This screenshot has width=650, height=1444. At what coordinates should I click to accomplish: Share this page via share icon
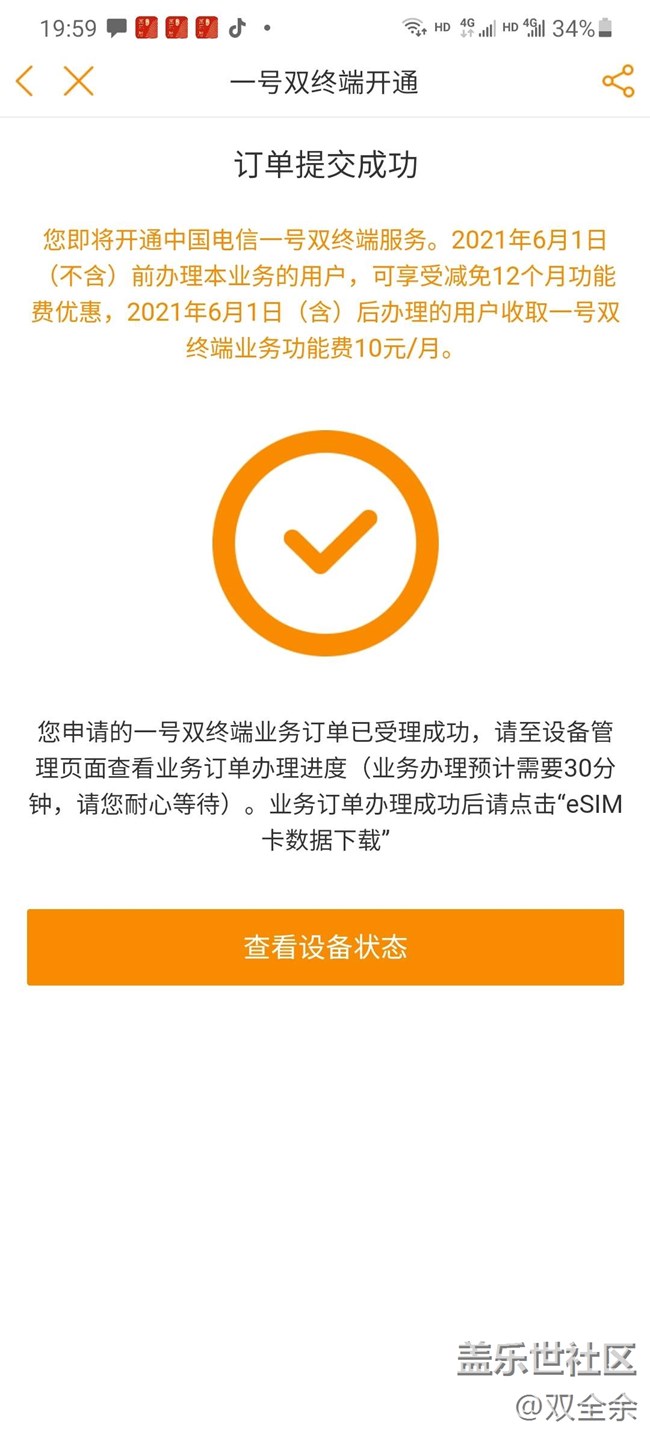pyautogui.click(x=617, y=81)
